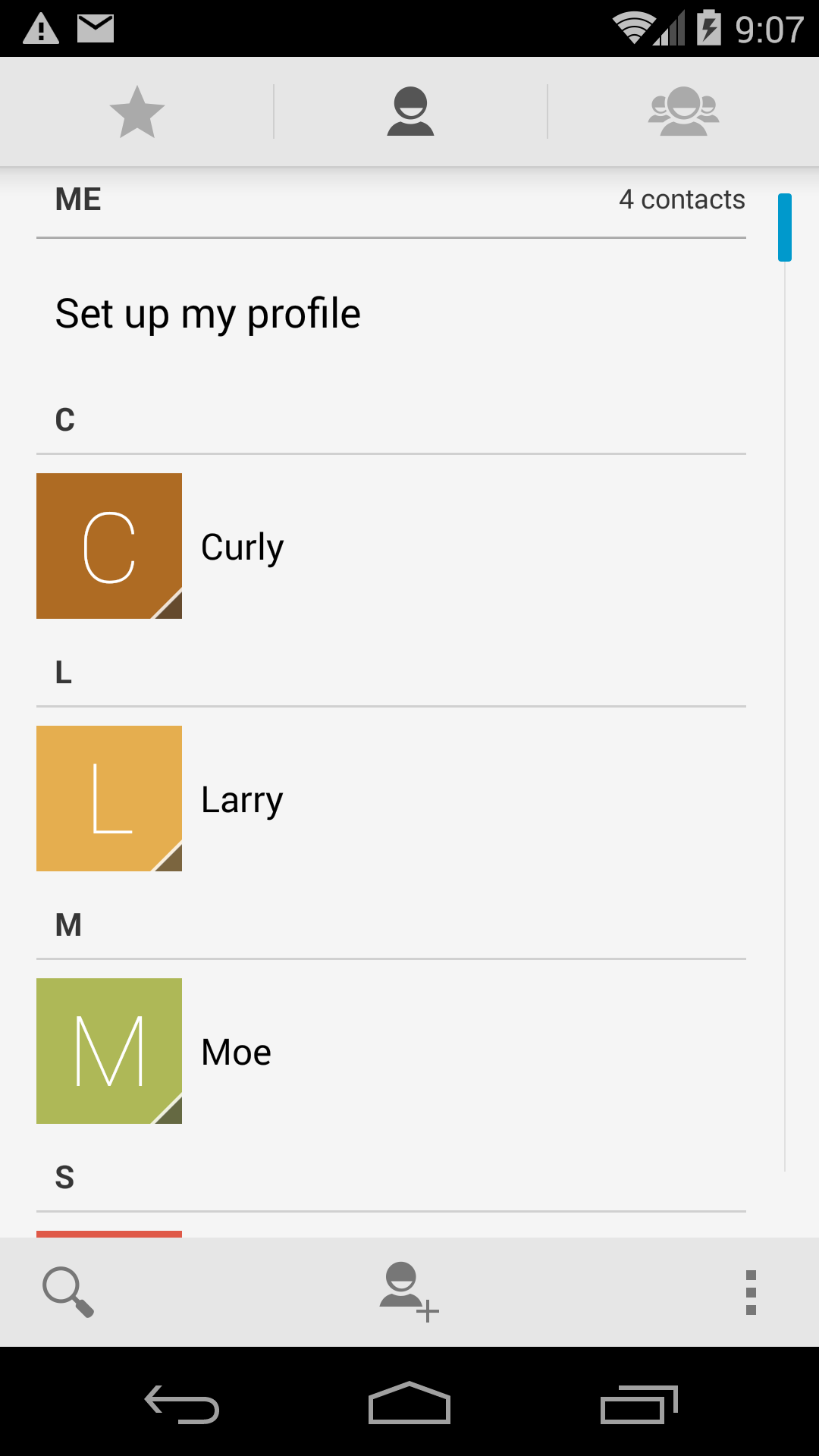Open the overflow menu
The image size is (819, 1456).
click(x=751, y=1292)
